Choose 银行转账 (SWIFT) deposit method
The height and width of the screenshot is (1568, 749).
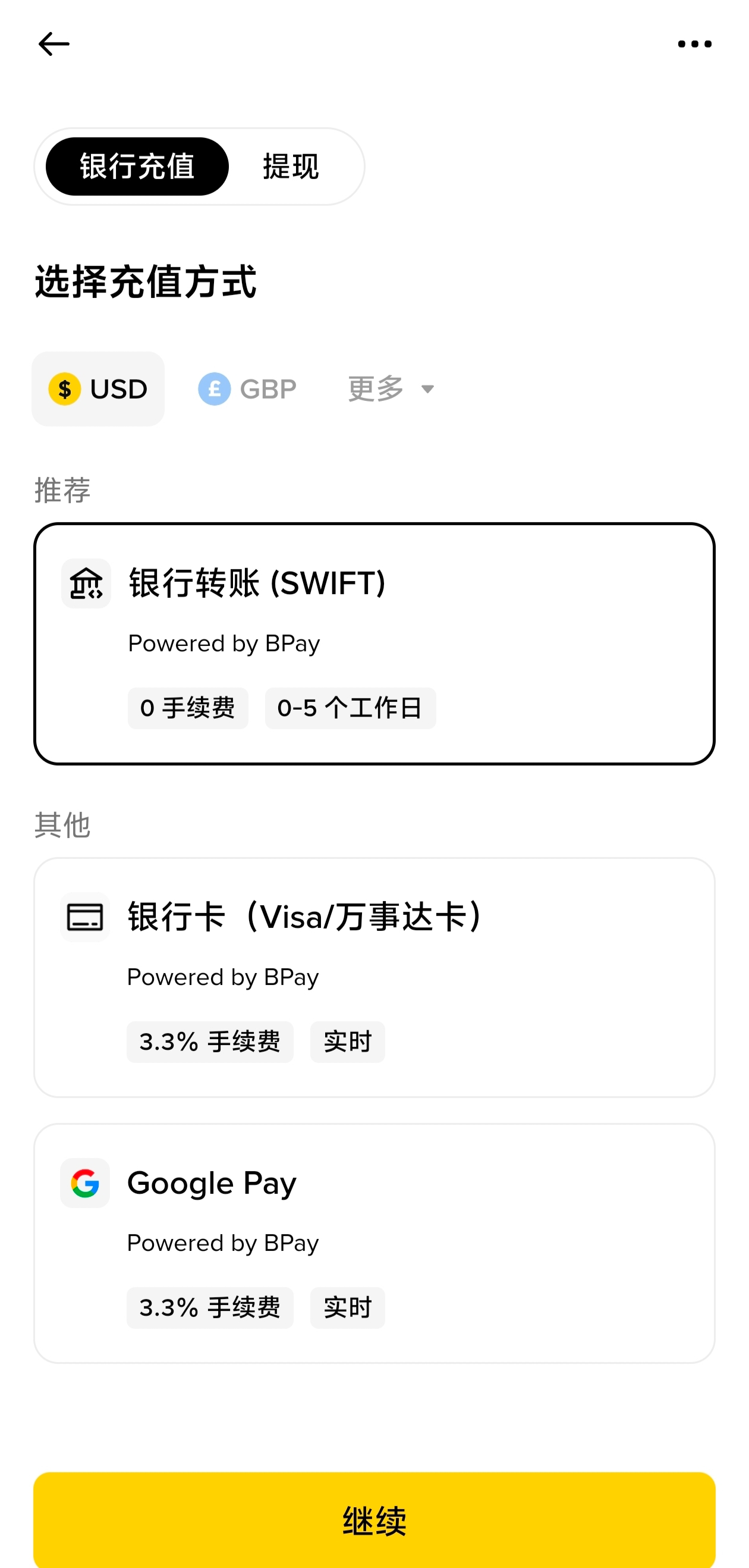[374, 644]
